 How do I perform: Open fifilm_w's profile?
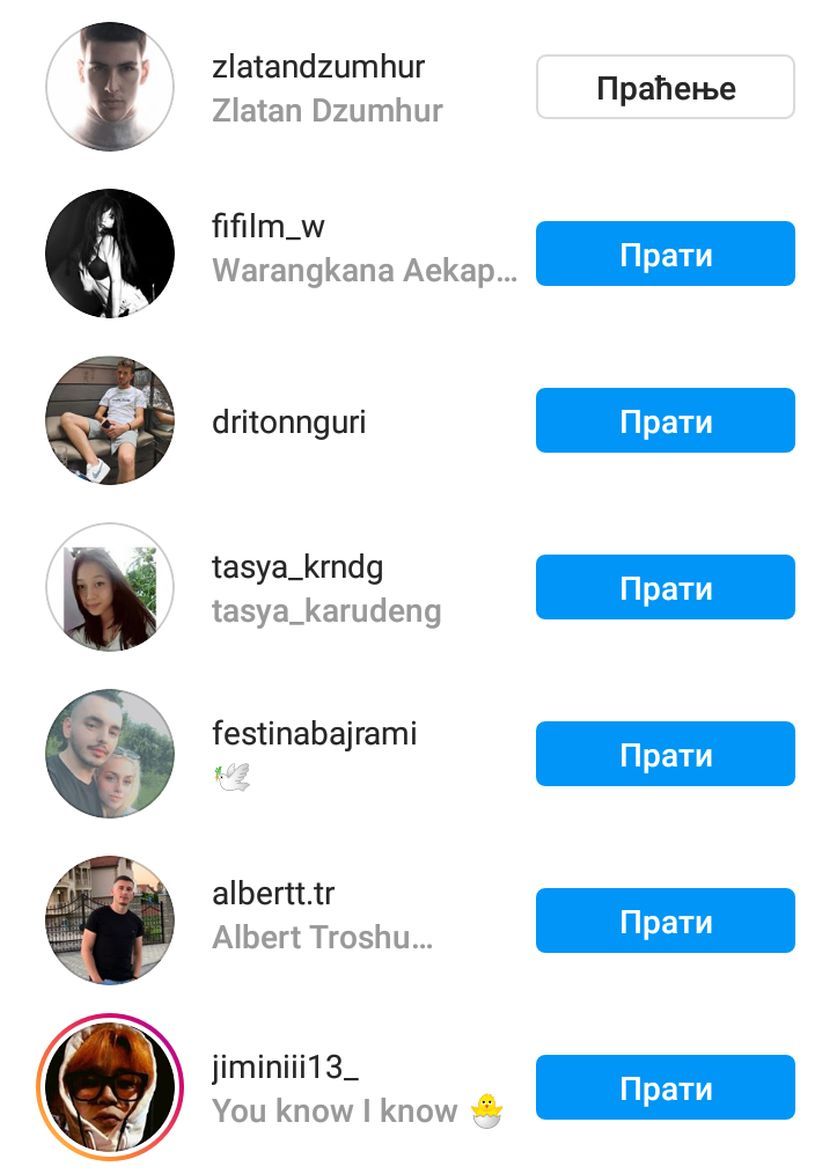coord(268,226)
